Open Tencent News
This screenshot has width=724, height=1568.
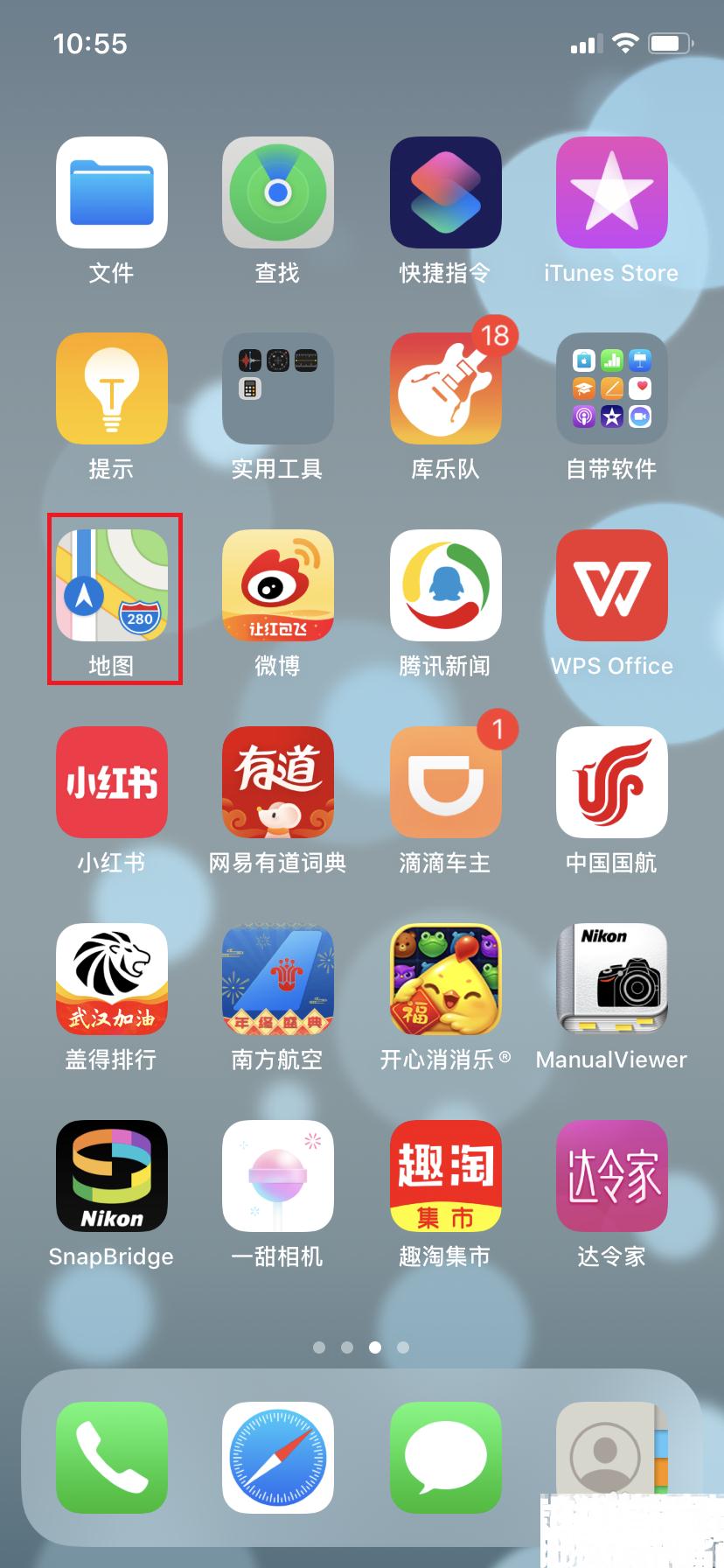click(x=445, y=586)
